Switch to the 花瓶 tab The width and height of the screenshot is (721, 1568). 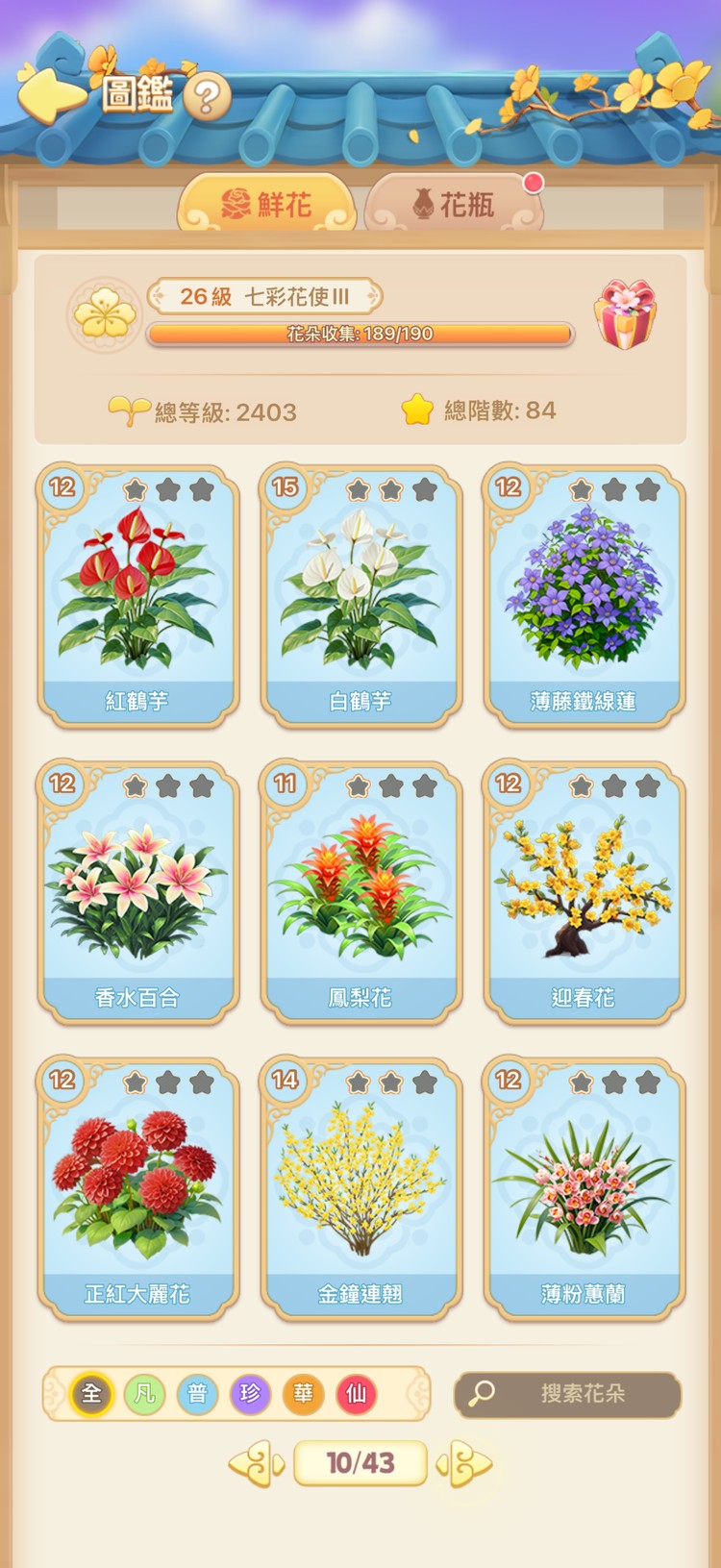(454, 204)
